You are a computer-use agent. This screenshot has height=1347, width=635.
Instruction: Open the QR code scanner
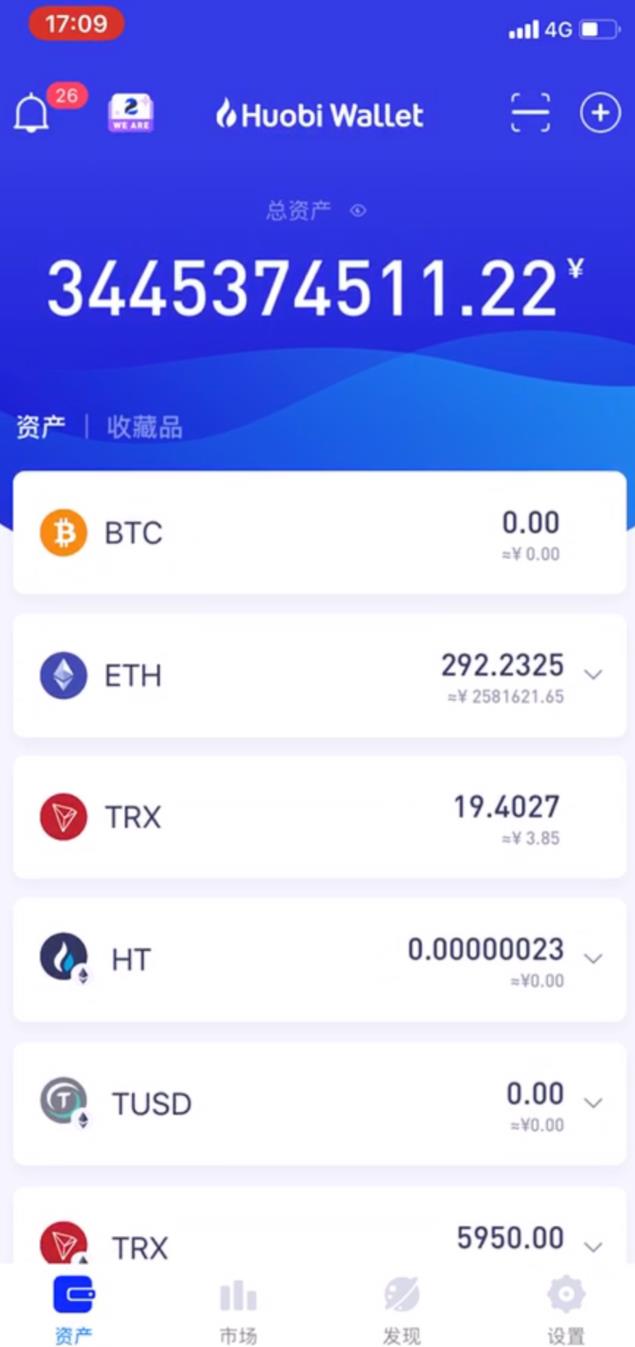click(x=530, y=114)
